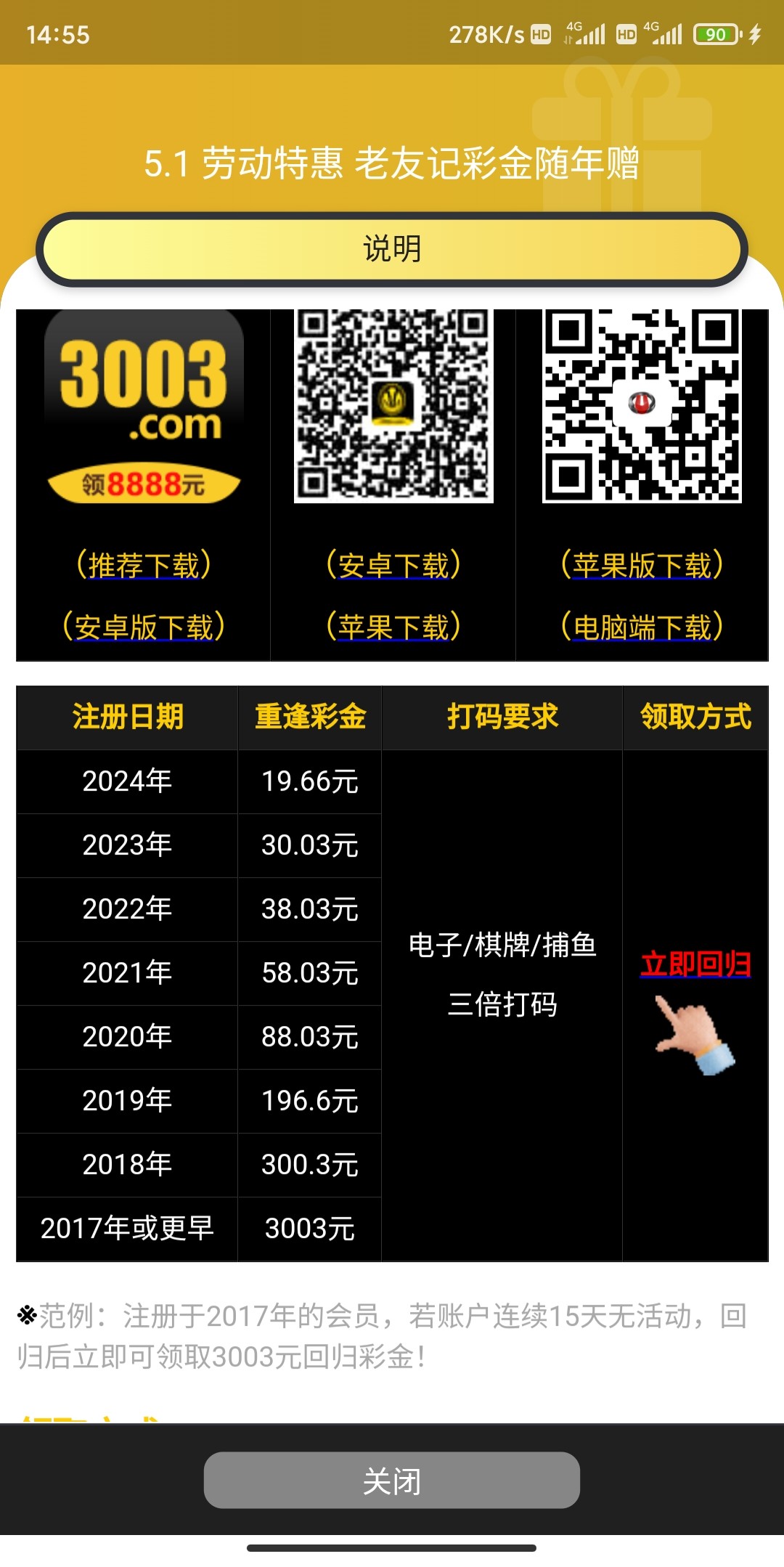Tap the 安卓下载 link

pos(393,566)
